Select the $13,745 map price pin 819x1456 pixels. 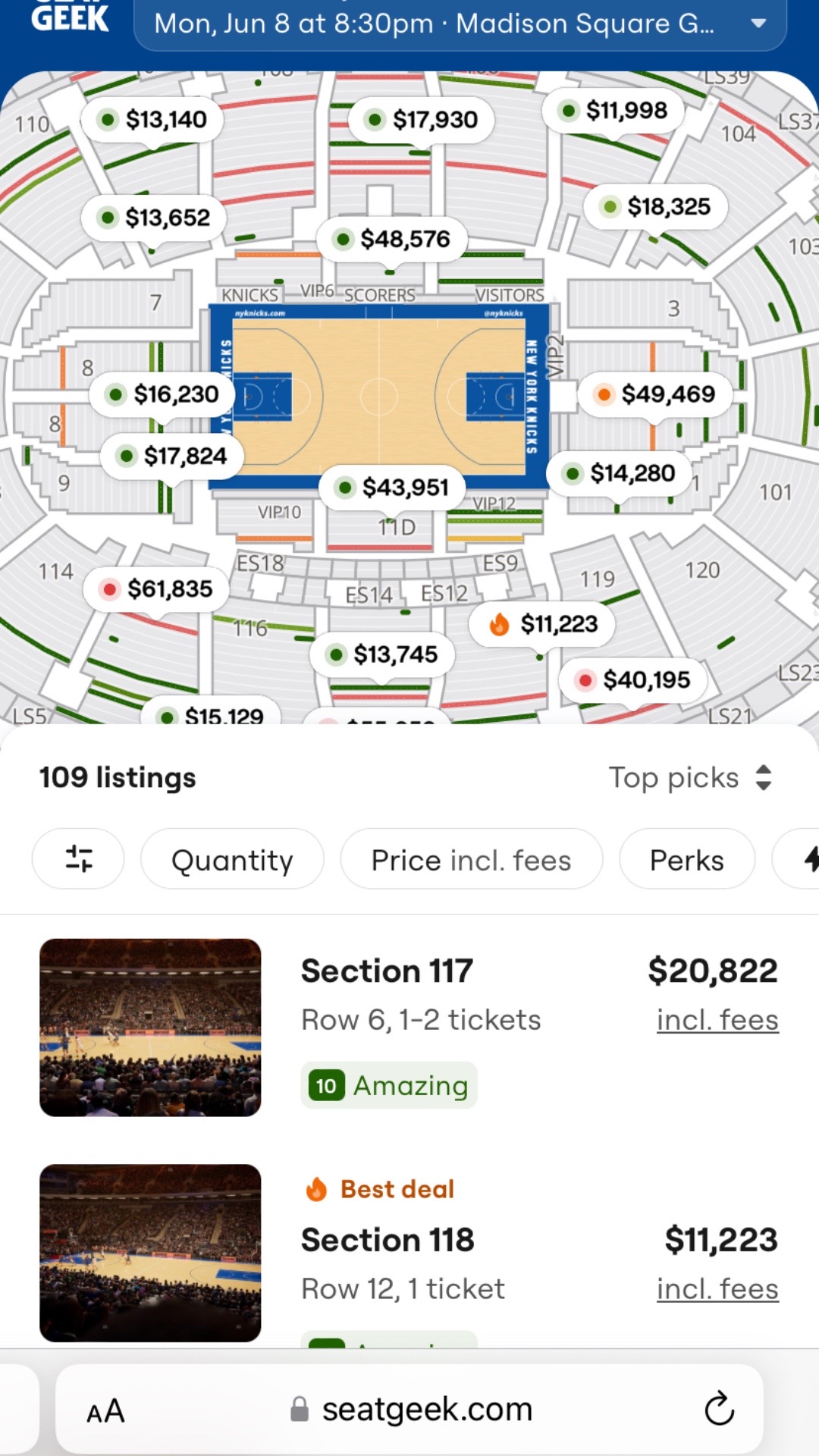[x=382, y=654]
